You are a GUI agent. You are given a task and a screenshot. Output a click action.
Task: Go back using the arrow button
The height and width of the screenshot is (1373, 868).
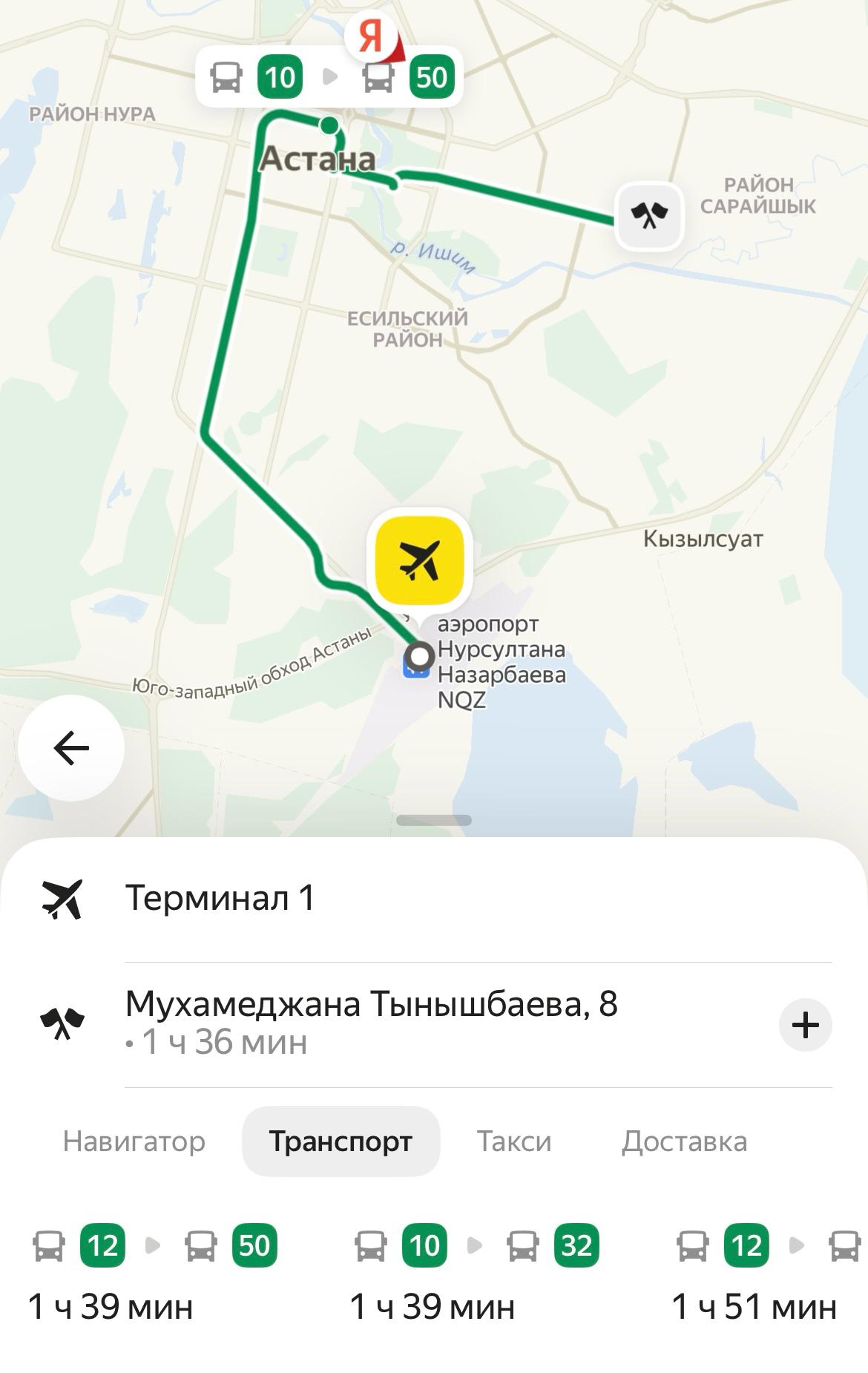(71, 747)
